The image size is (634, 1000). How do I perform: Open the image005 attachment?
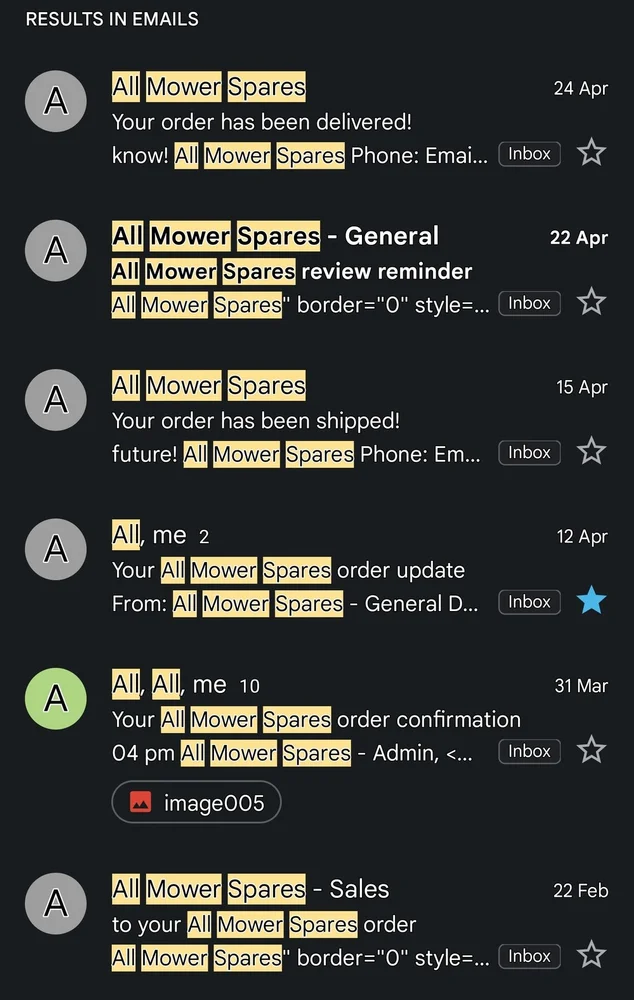[196, 802]
